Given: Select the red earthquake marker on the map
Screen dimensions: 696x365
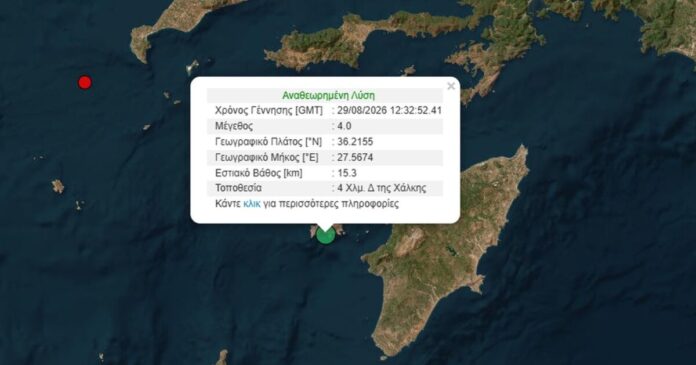Looking at the screenshot, I should (x=85, y=83).
